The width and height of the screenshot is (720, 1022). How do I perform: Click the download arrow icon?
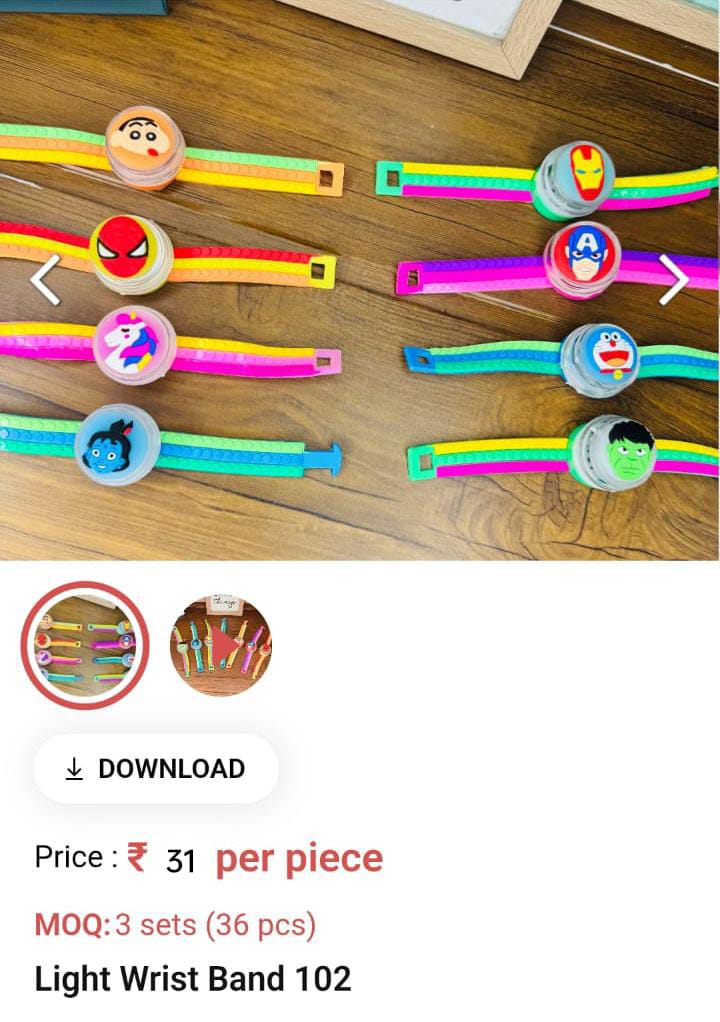click(74, 769)
